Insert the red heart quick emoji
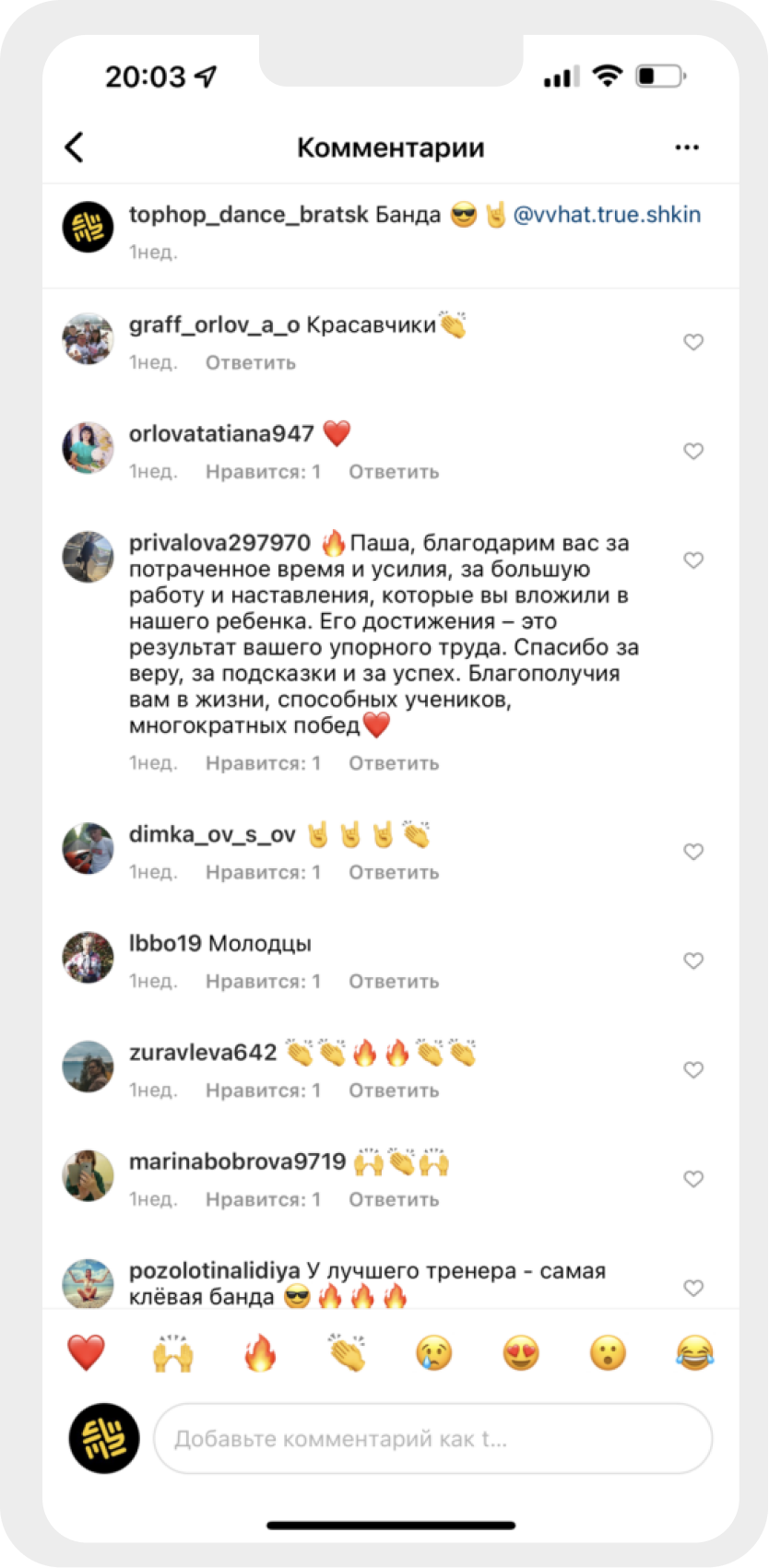The image size is (769, 1568). [87, 1353]
